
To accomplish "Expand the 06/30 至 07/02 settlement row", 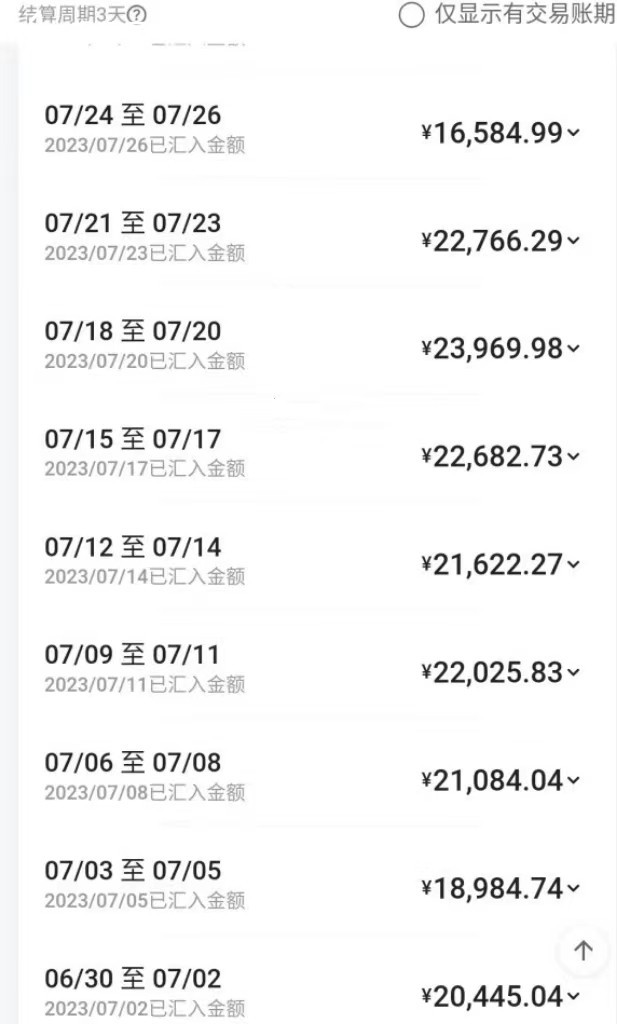I will pyautogui.click(x=573, y=996).
